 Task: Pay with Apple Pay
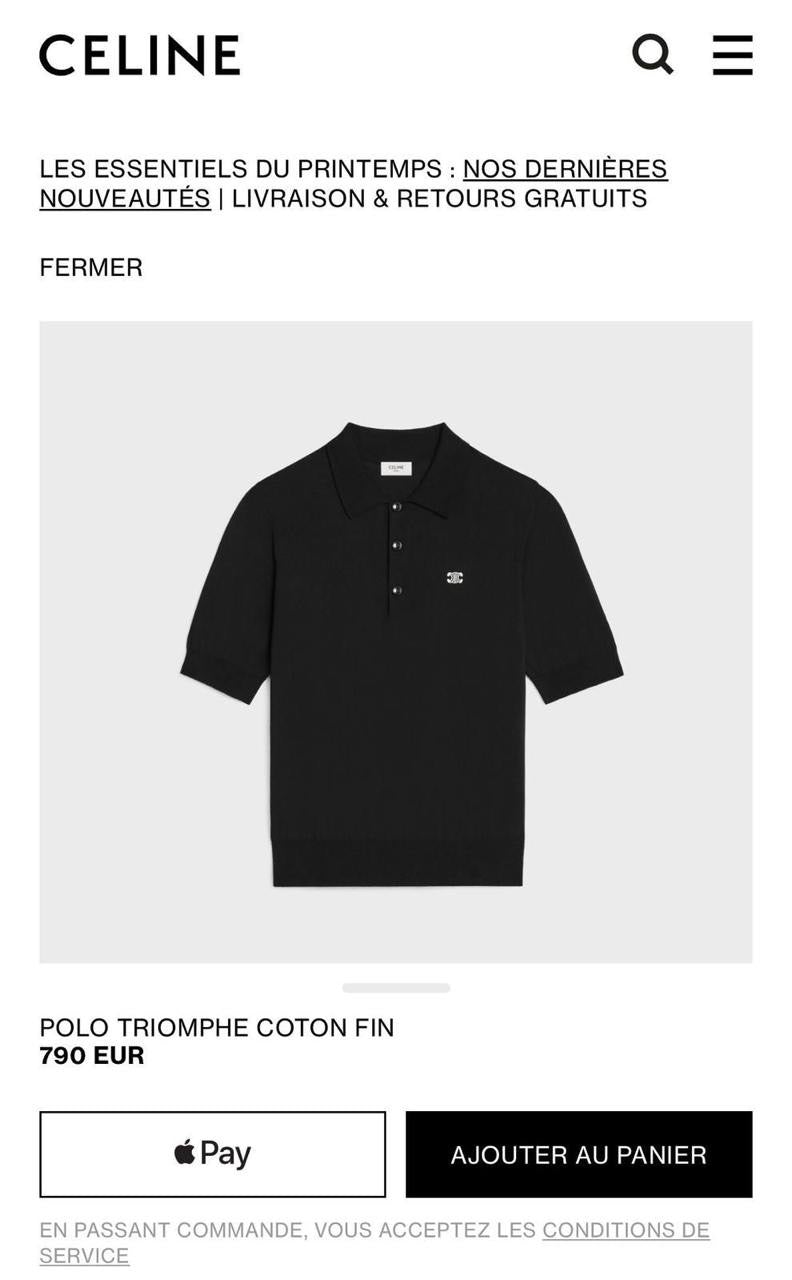pyautogui.click(x=212, y=1154)
